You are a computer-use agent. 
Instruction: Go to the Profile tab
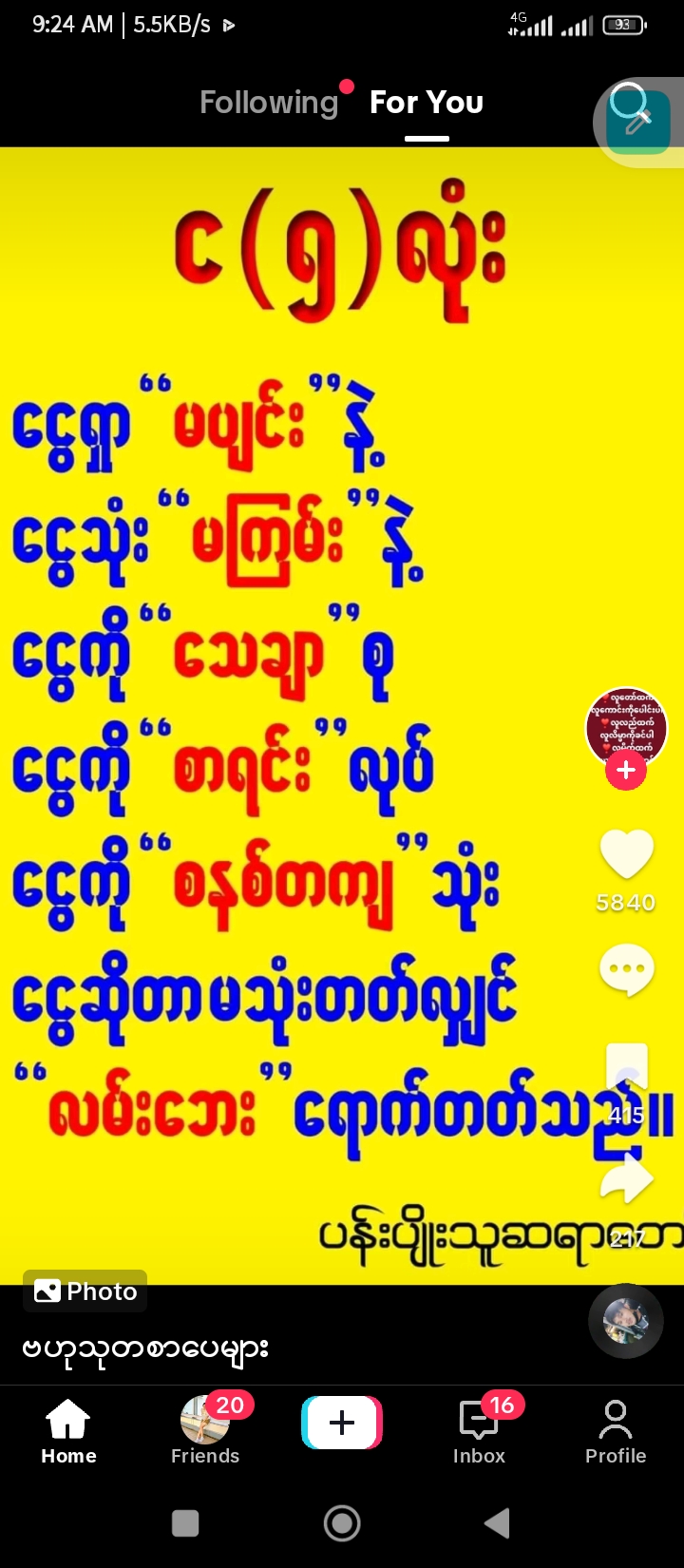(616, 1430)
